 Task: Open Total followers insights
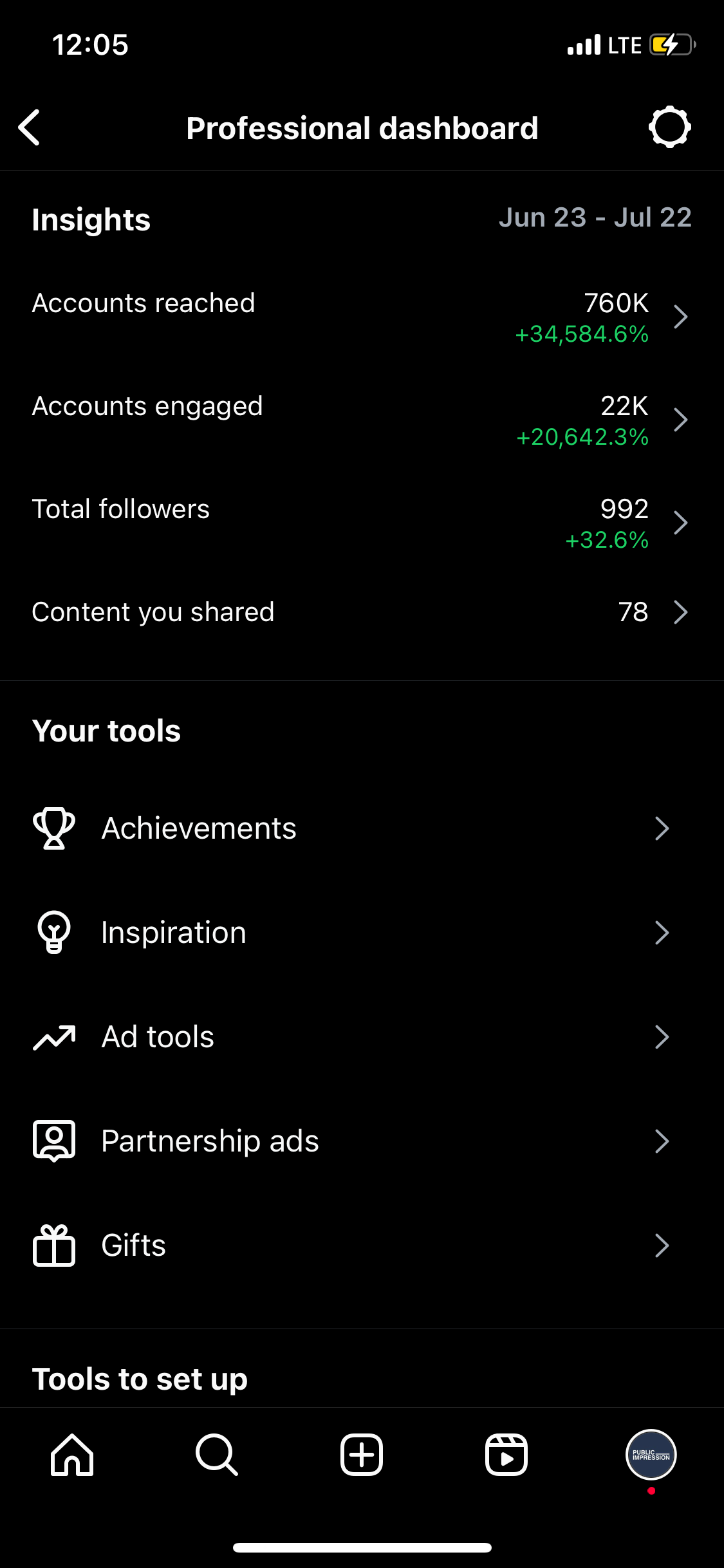click(360, 523)
